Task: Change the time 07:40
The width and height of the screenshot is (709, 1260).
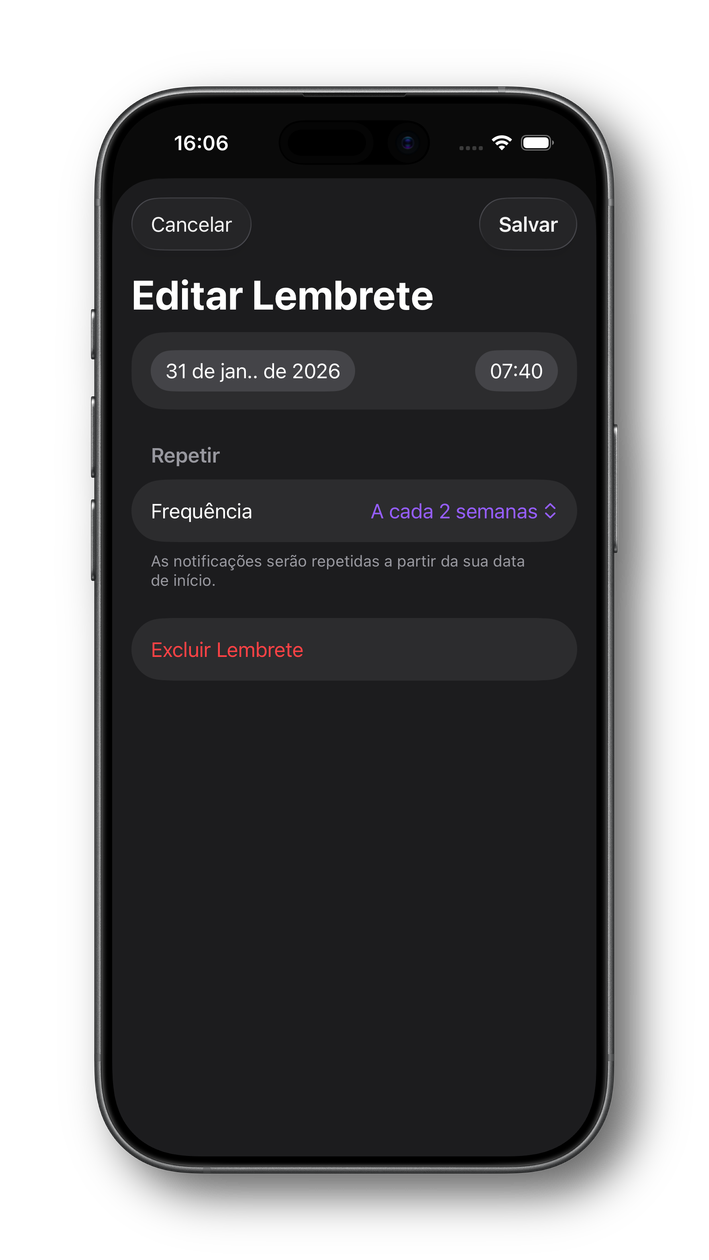Action: point(516,371)
